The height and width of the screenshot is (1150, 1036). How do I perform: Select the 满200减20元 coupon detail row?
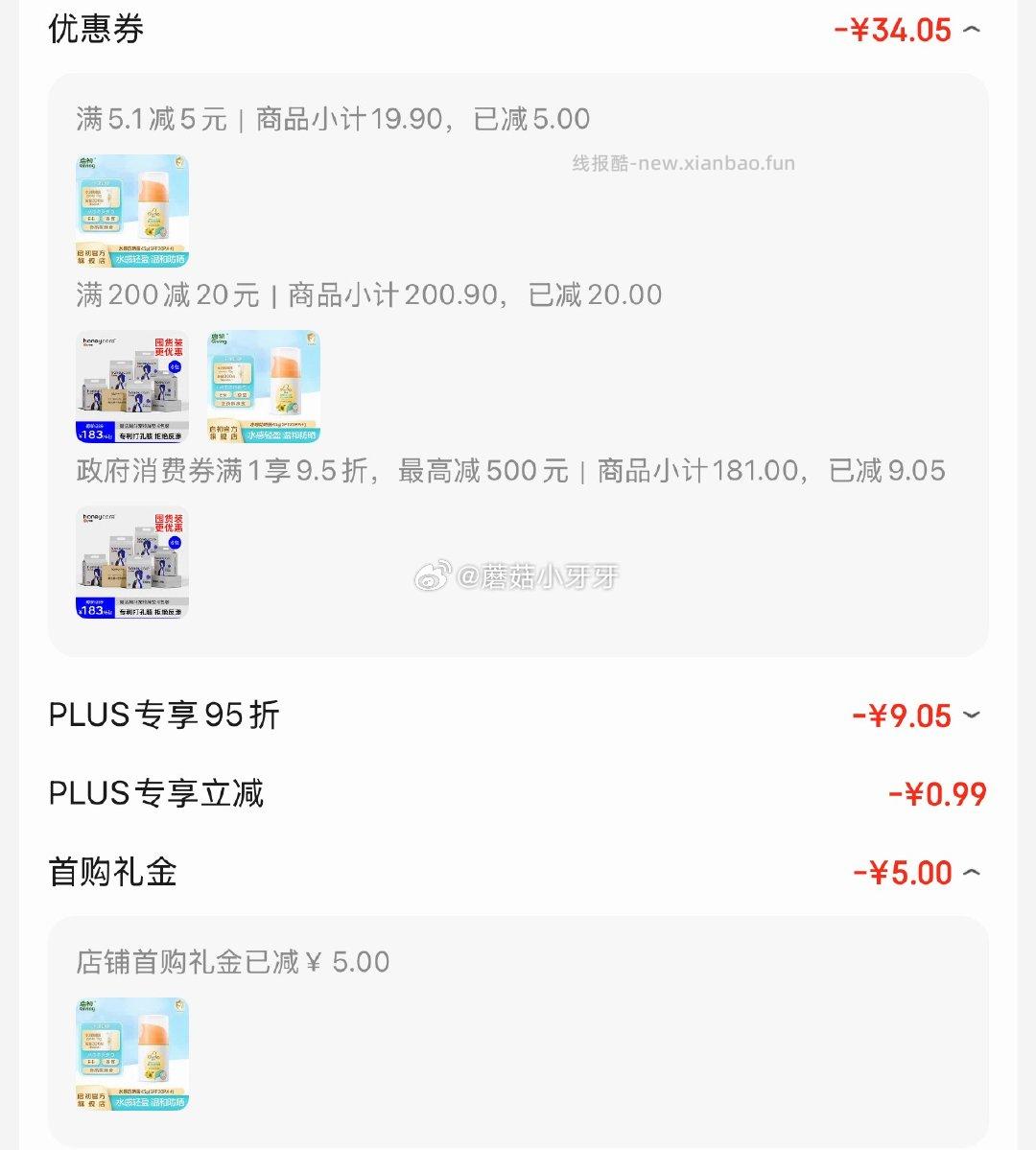tap(366, 294)
